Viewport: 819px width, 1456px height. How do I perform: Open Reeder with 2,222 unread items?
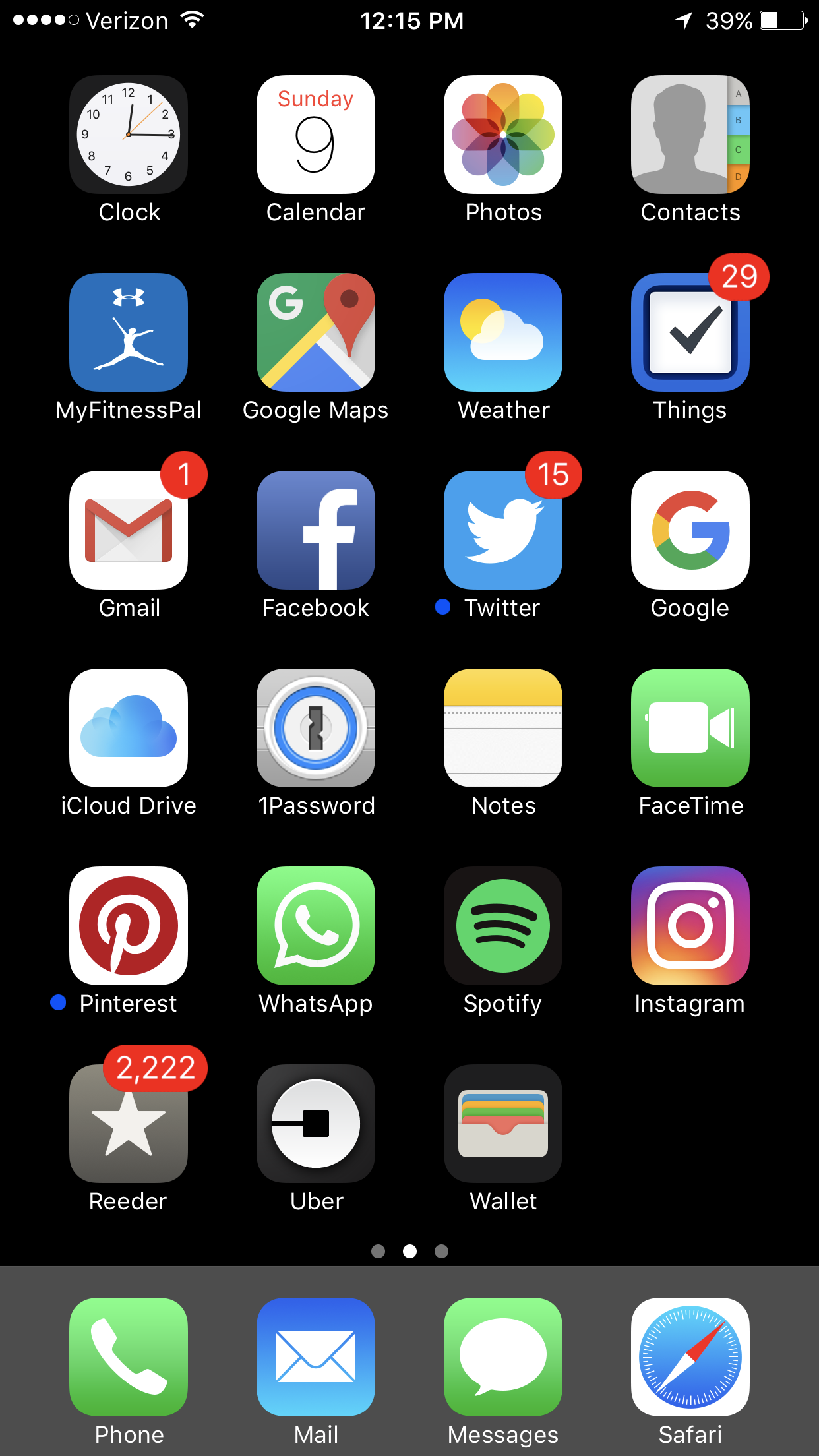(129, 1124)
